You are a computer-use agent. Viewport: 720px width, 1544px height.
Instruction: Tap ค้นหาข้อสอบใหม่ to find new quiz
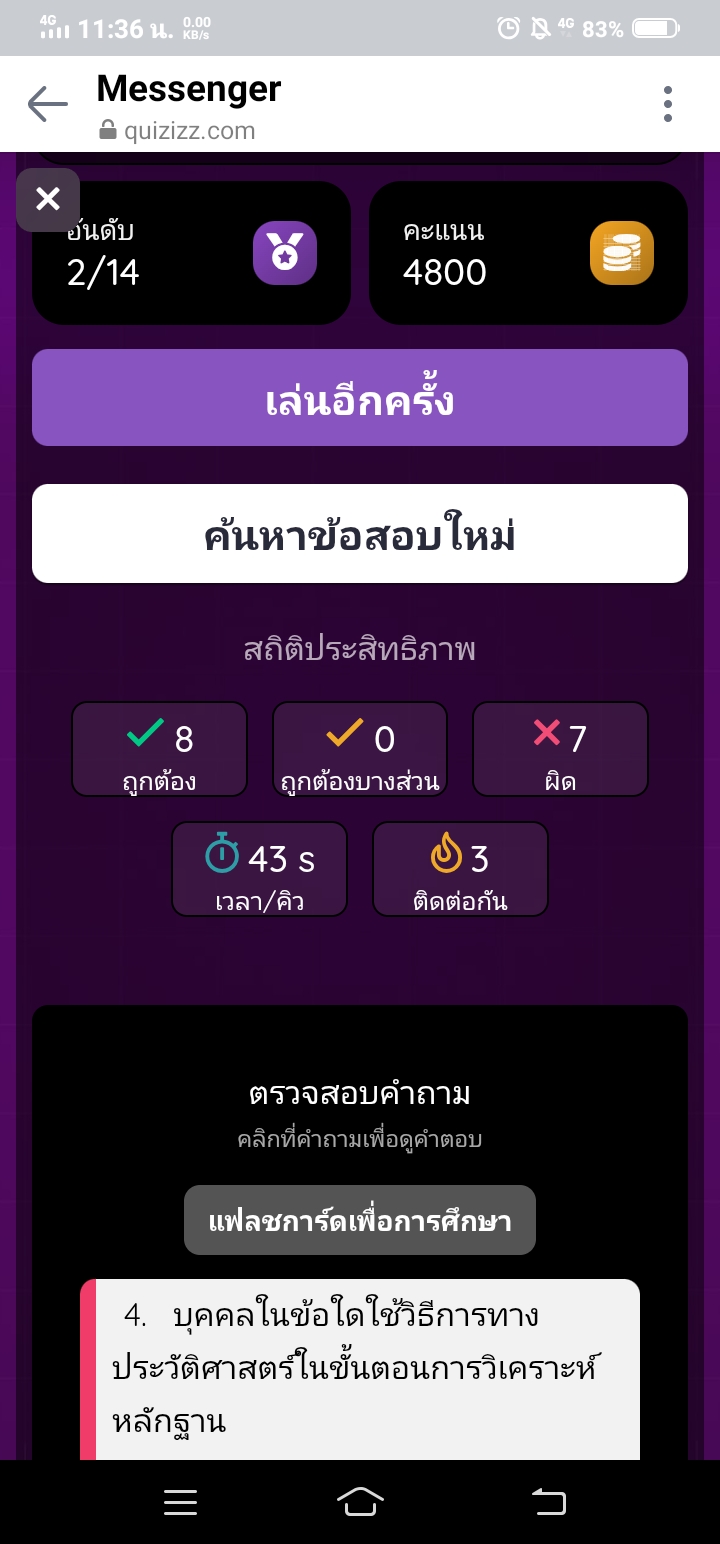pos(360,534)
